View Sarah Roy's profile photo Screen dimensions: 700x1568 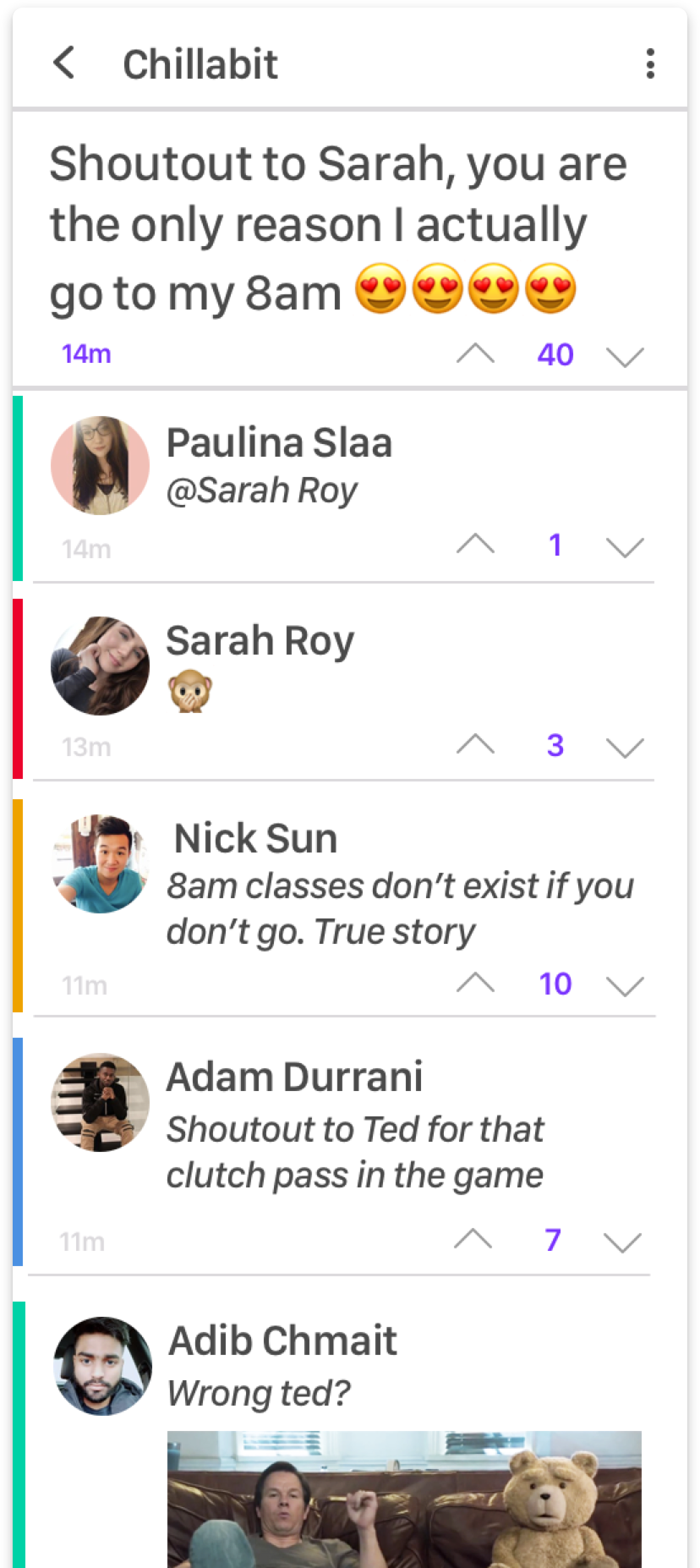click(100, 666)
